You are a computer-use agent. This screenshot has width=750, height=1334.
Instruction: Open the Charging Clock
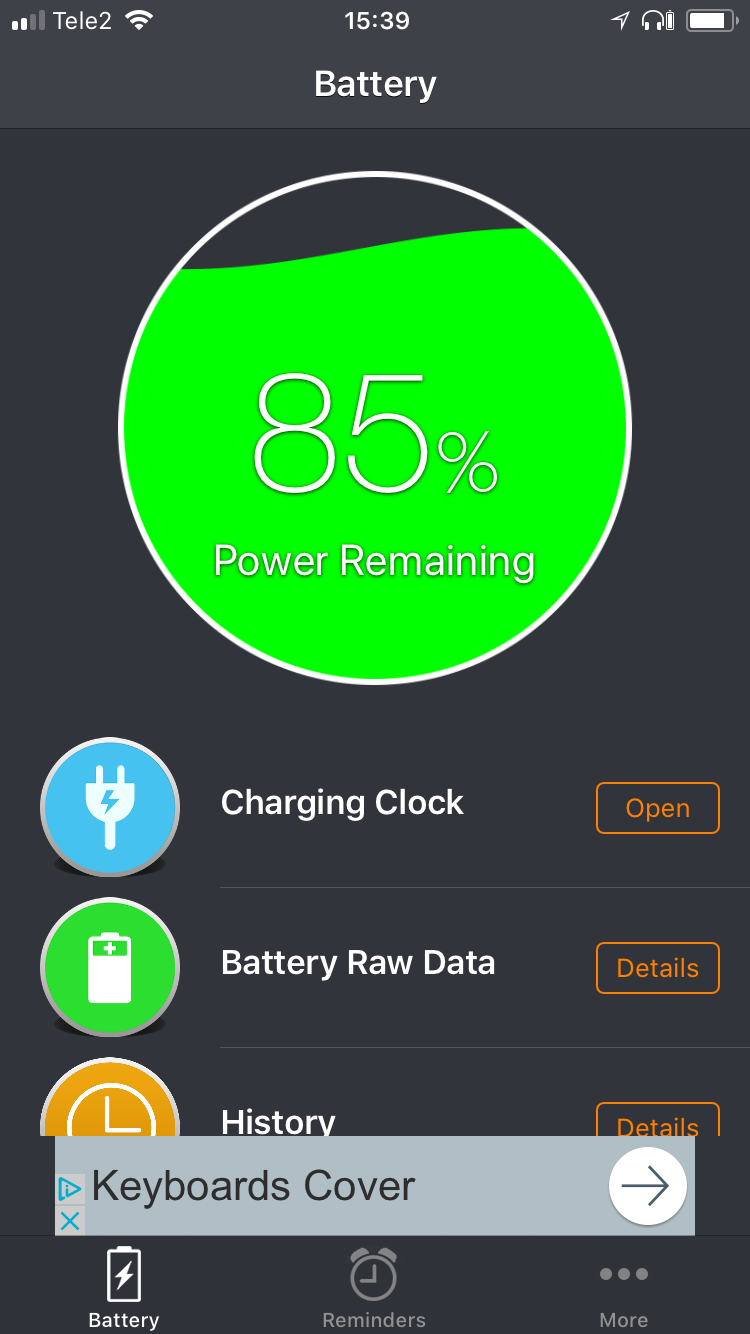[657, 808]
